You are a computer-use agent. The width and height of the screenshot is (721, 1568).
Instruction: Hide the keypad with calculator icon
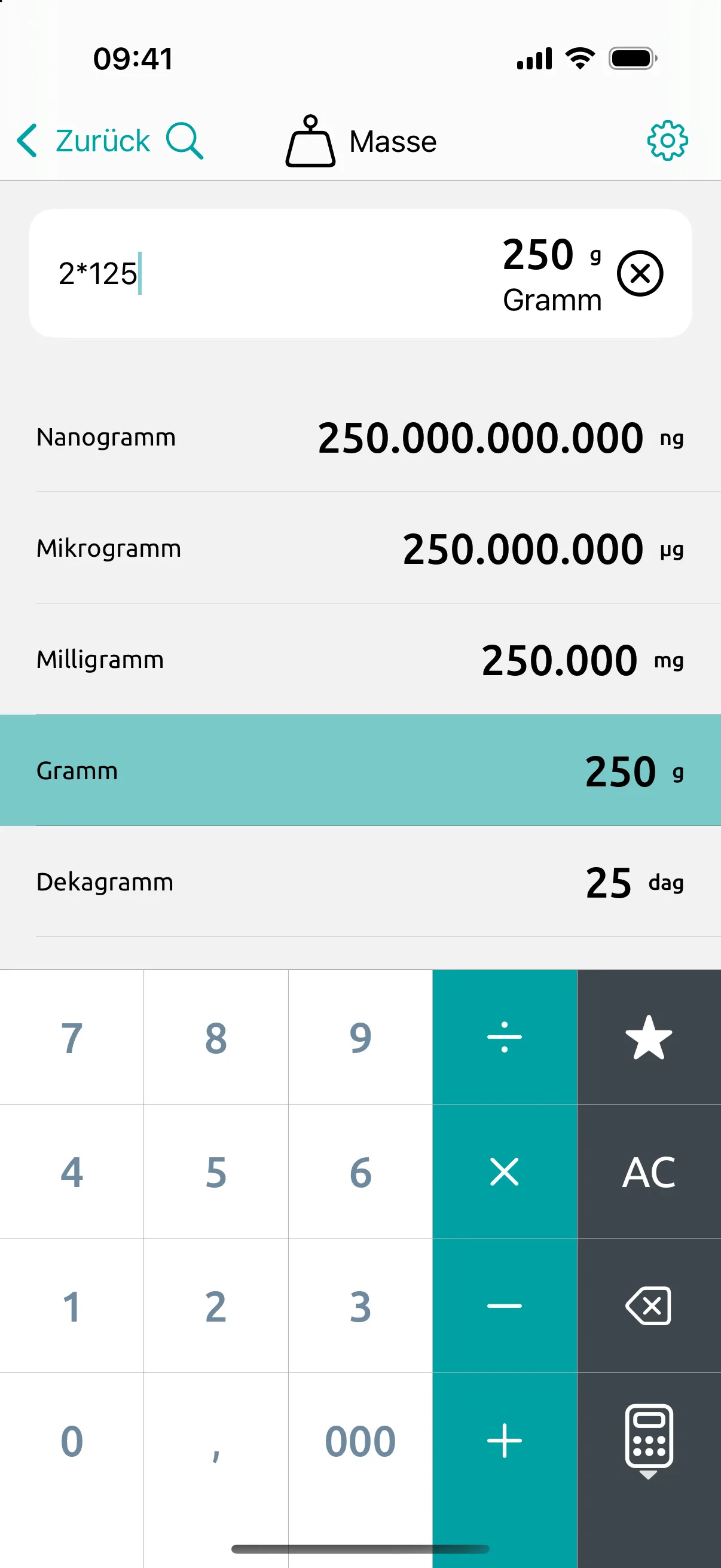coord(649,1440)
